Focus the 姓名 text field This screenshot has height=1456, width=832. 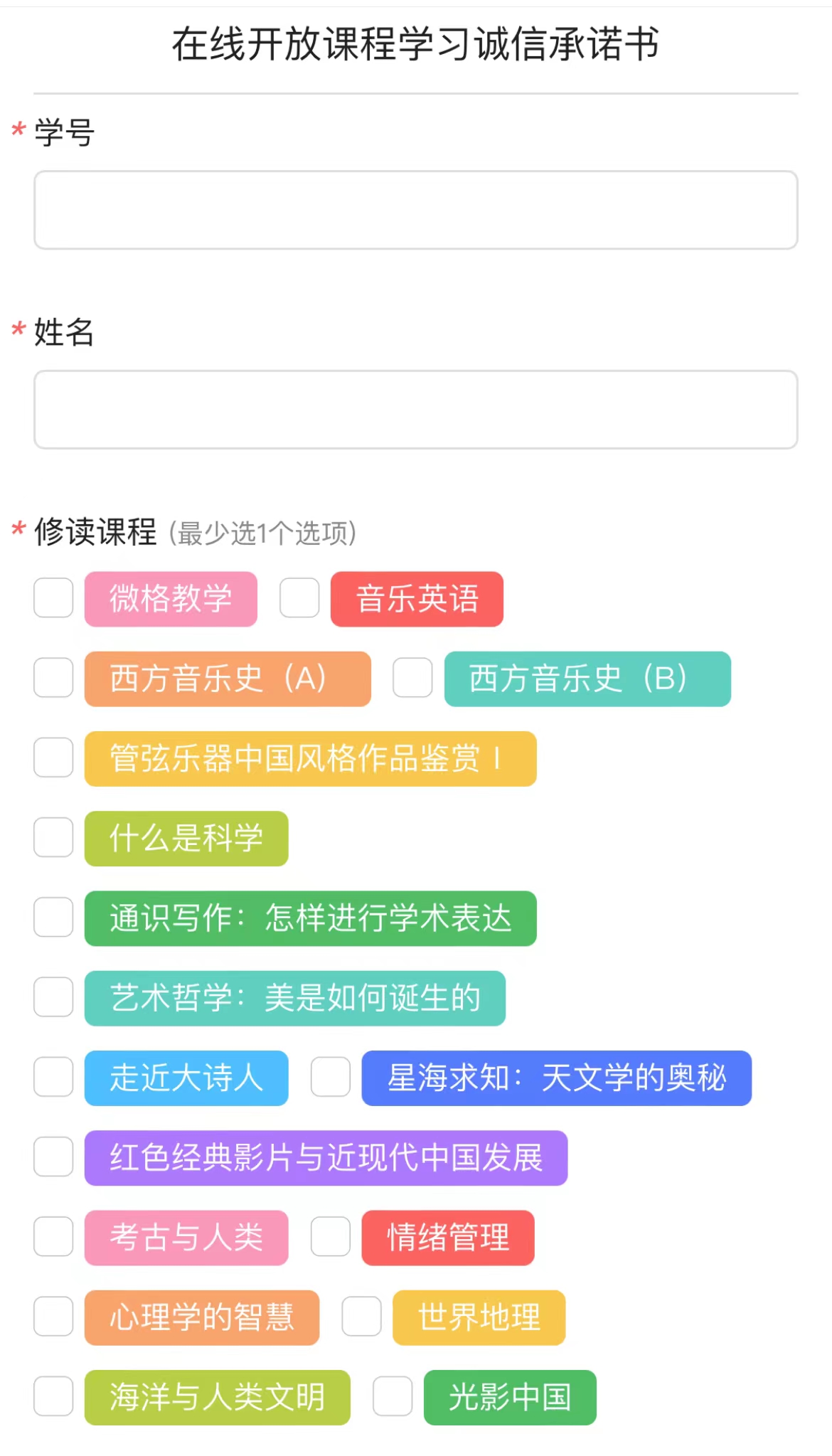[415, 410]
